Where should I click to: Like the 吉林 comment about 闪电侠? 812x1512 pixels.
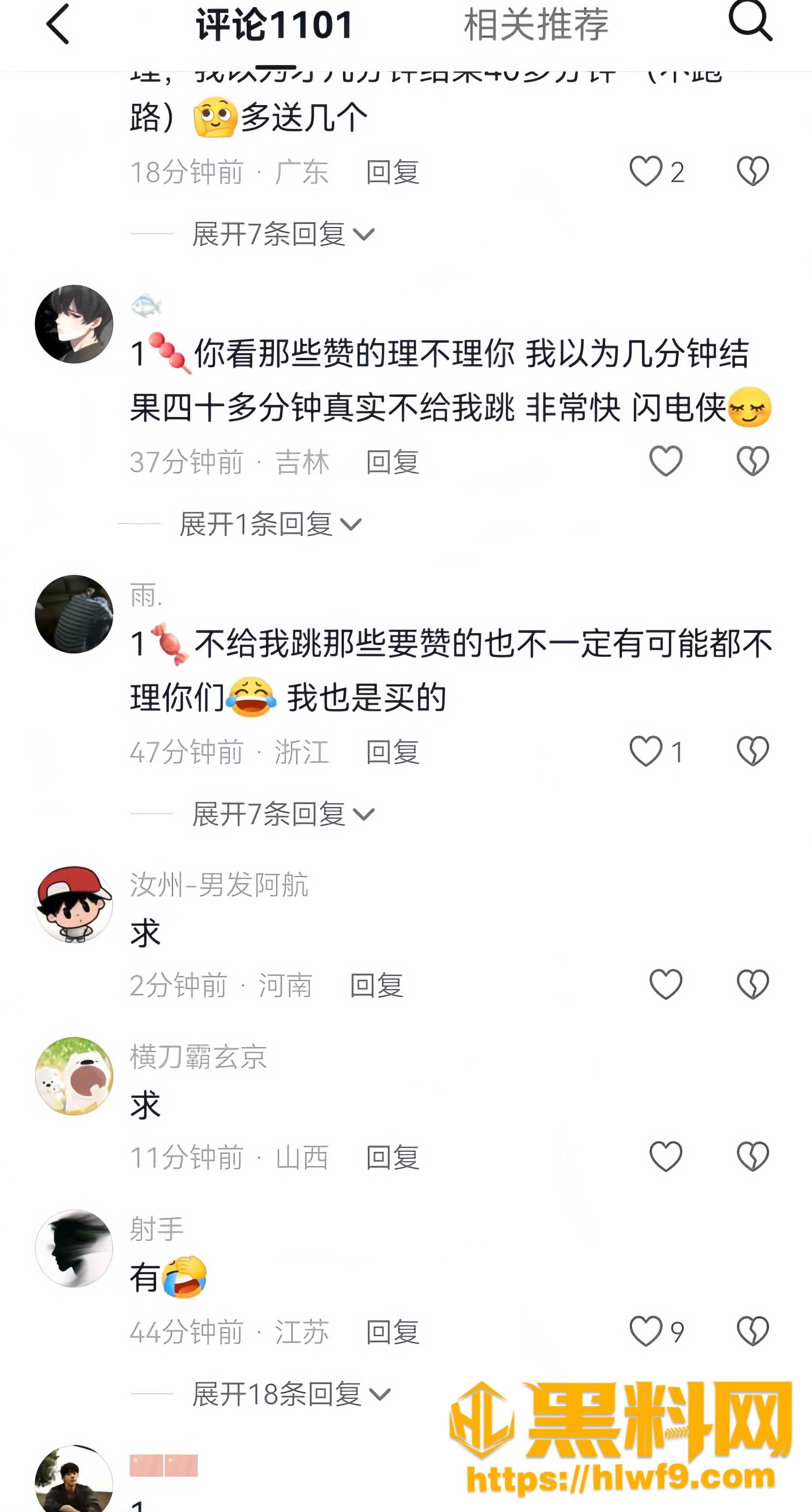click(665, 461)
